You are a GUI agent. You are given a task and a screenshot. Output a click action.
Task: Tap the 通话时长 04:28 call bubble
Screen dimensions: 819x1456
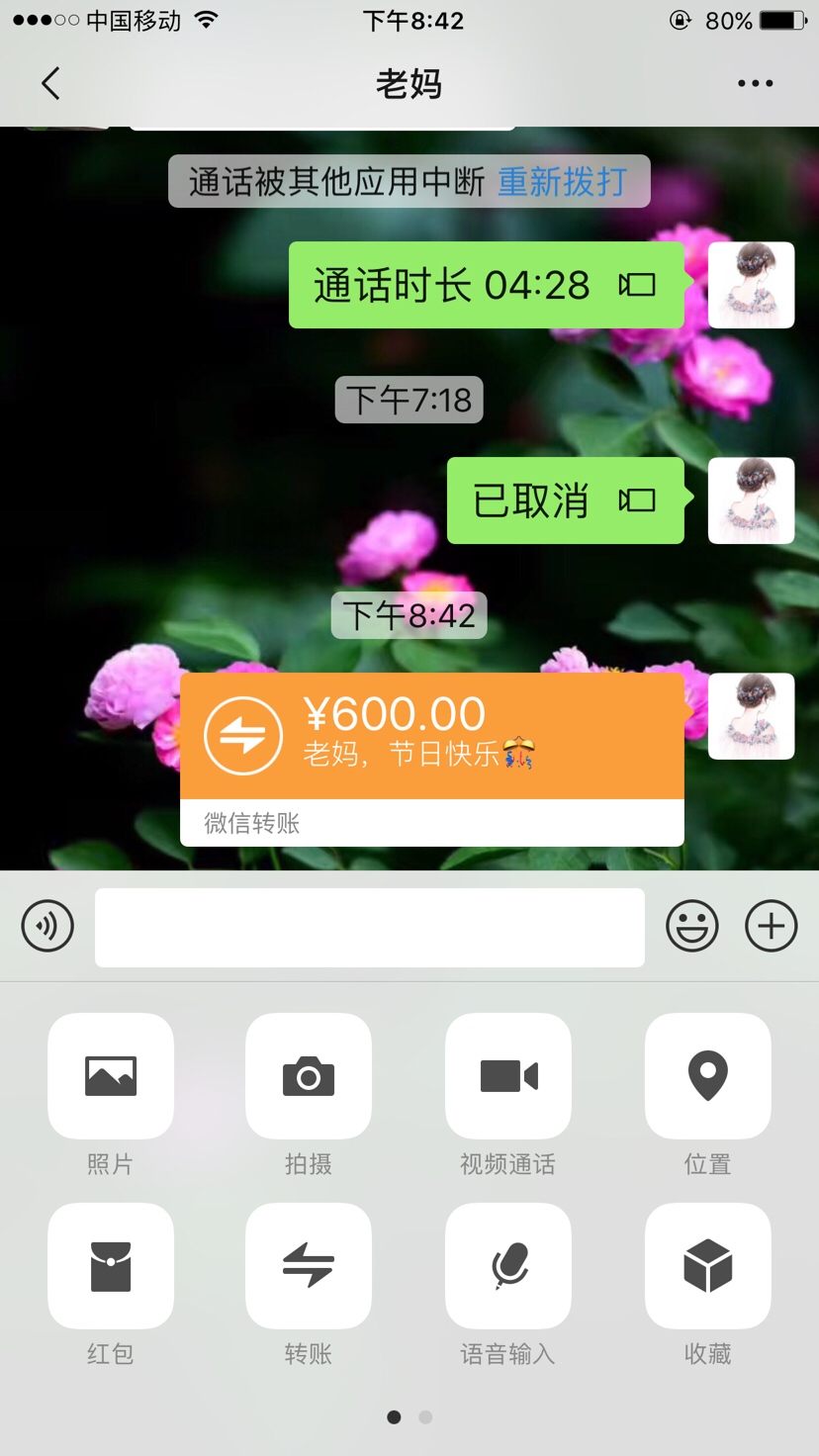click(x=486, y=285)
